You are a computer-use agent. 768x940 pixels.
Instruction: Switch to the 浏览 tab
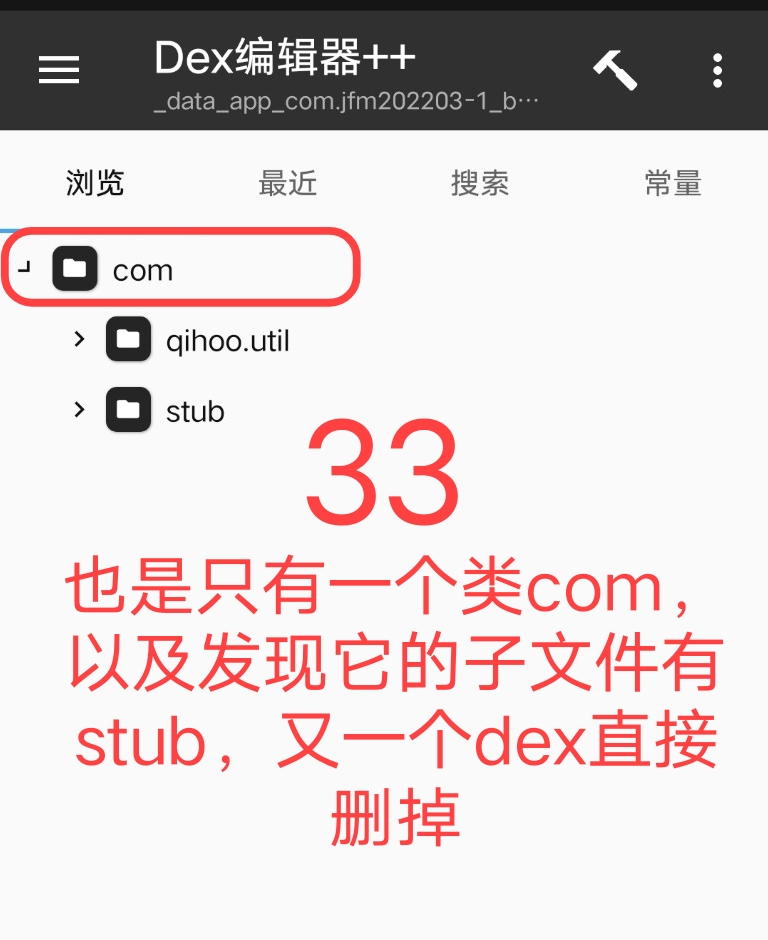tap(95, 183)
